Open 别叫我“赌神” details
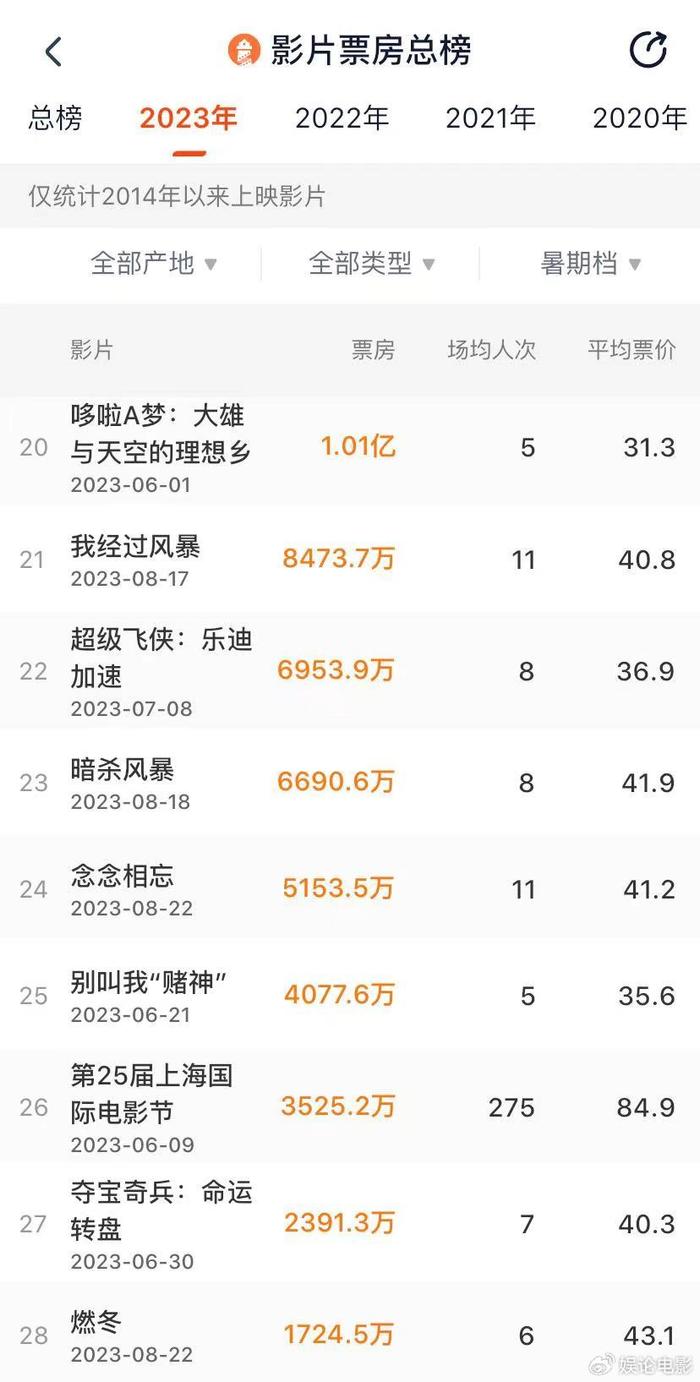Image resolution: width=700 pixels, height=1382 pixels. tap(350, 996)
